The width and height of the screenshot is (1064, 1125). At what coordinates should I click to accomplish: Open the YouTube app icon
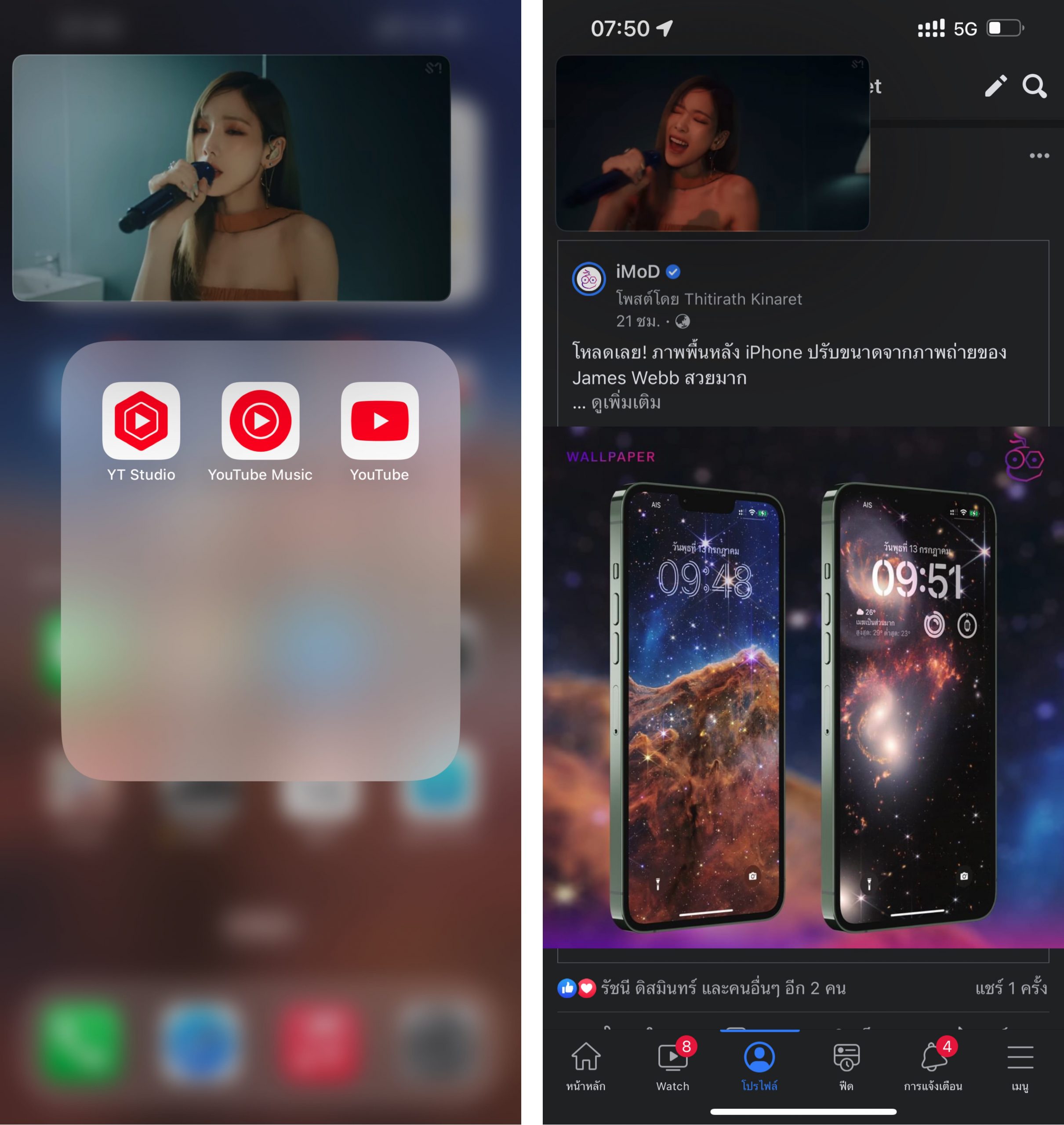[379, 421]
